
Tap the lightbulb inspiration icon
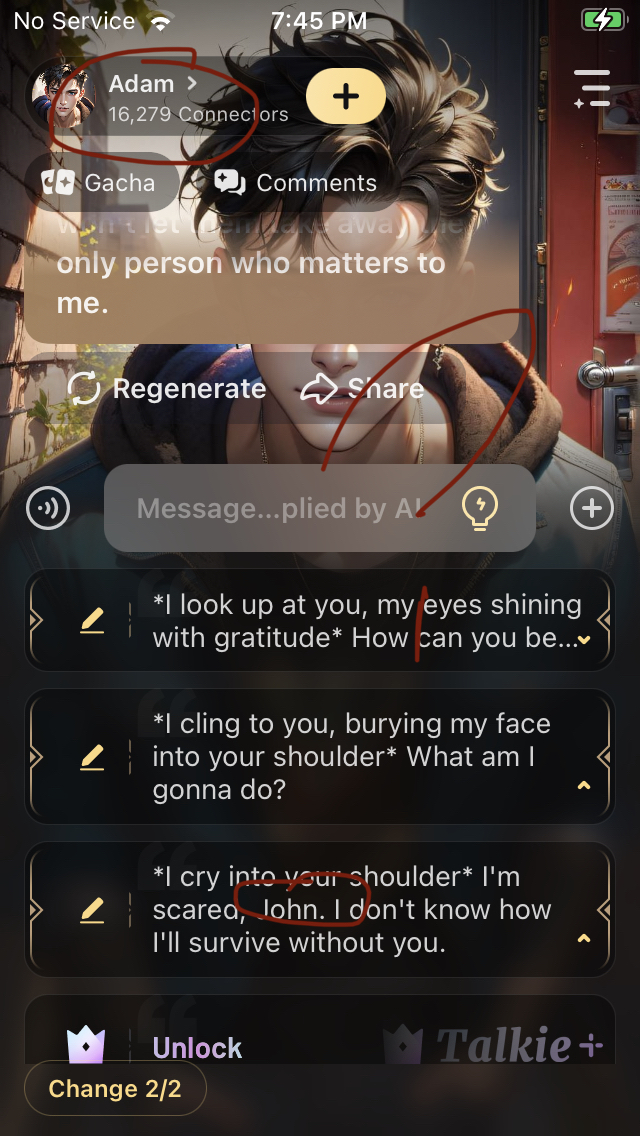click(x=479, y=508)
